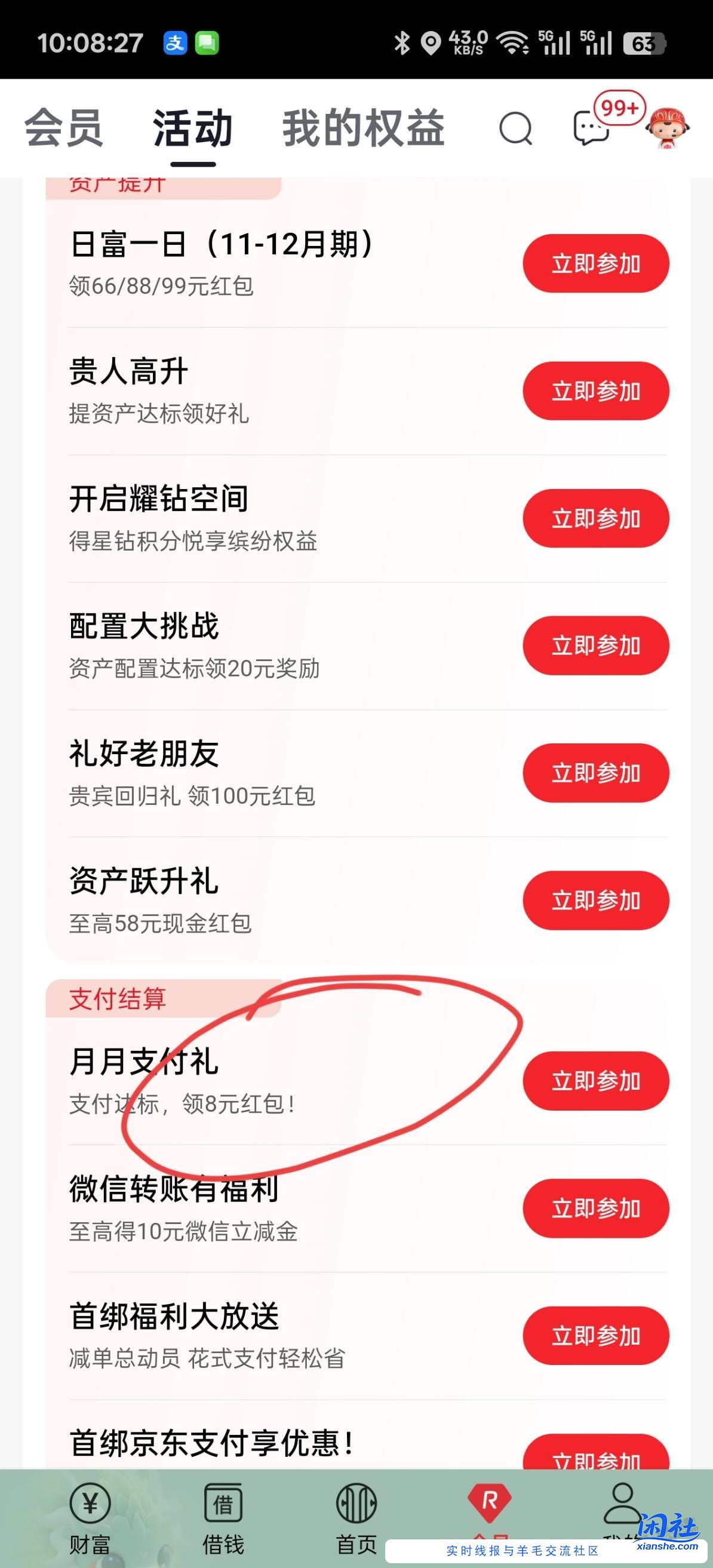Screen dimensions: 713x1568
Task: Join the 日富一日 activity via 立即参加
Action: (595, 263)
